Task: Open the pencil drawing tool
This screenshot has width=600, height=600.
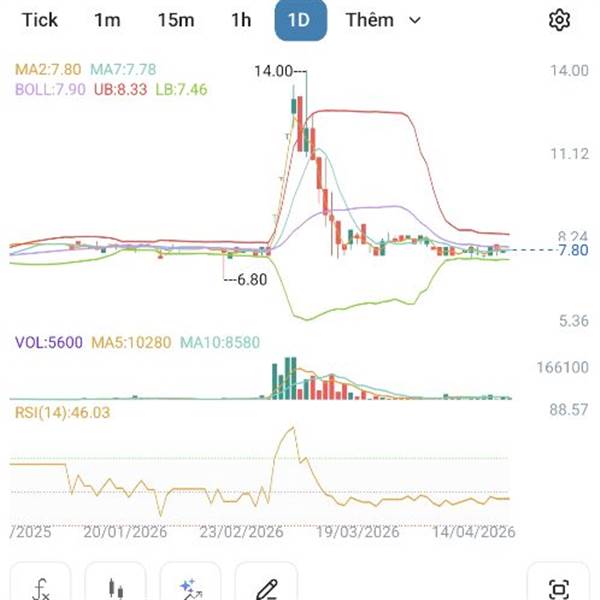Action: 266,588
